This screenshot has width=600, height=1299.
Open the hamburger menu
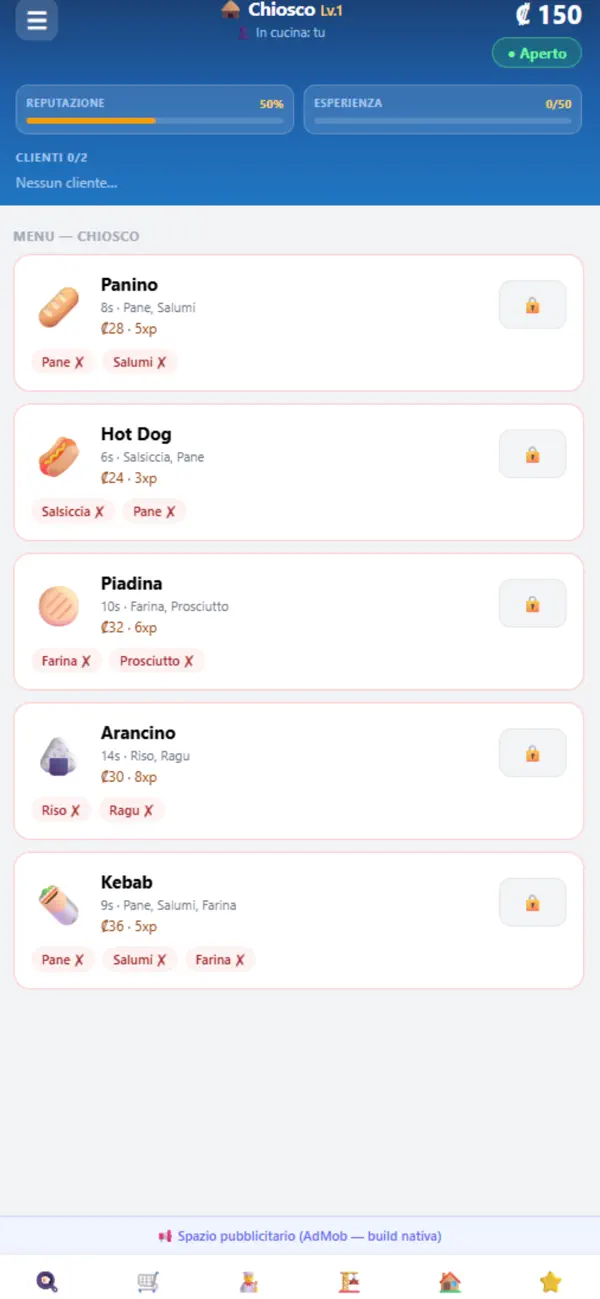pos(37,20)
